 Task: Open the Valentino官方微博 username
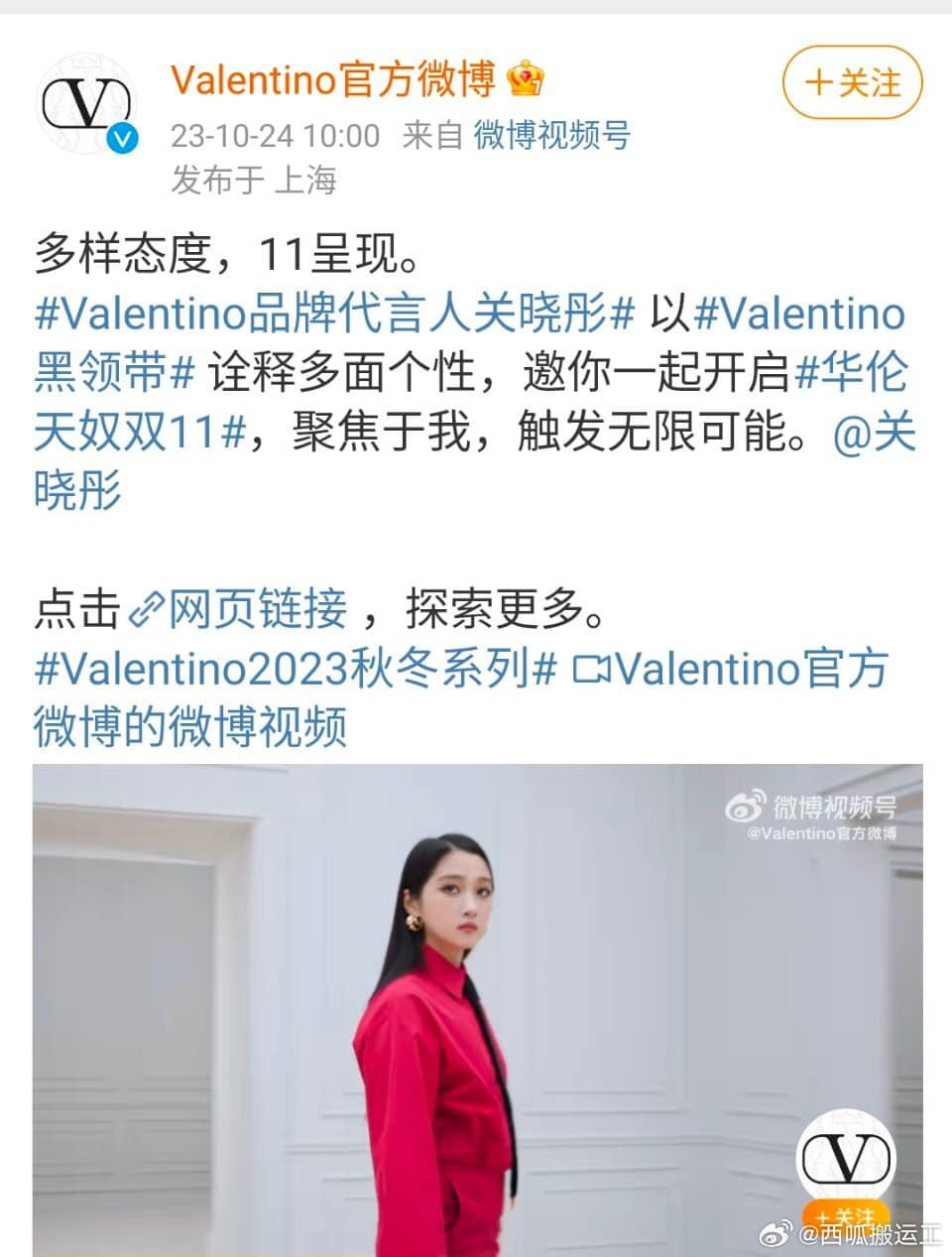(x=332, y=79)
